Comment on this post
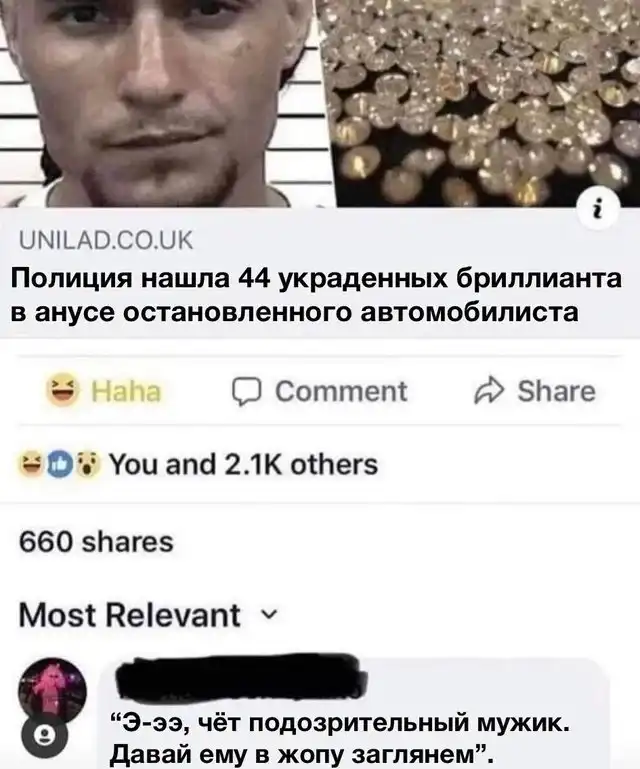The width and height of the screenshot is (640, 769). coord(320,391)
